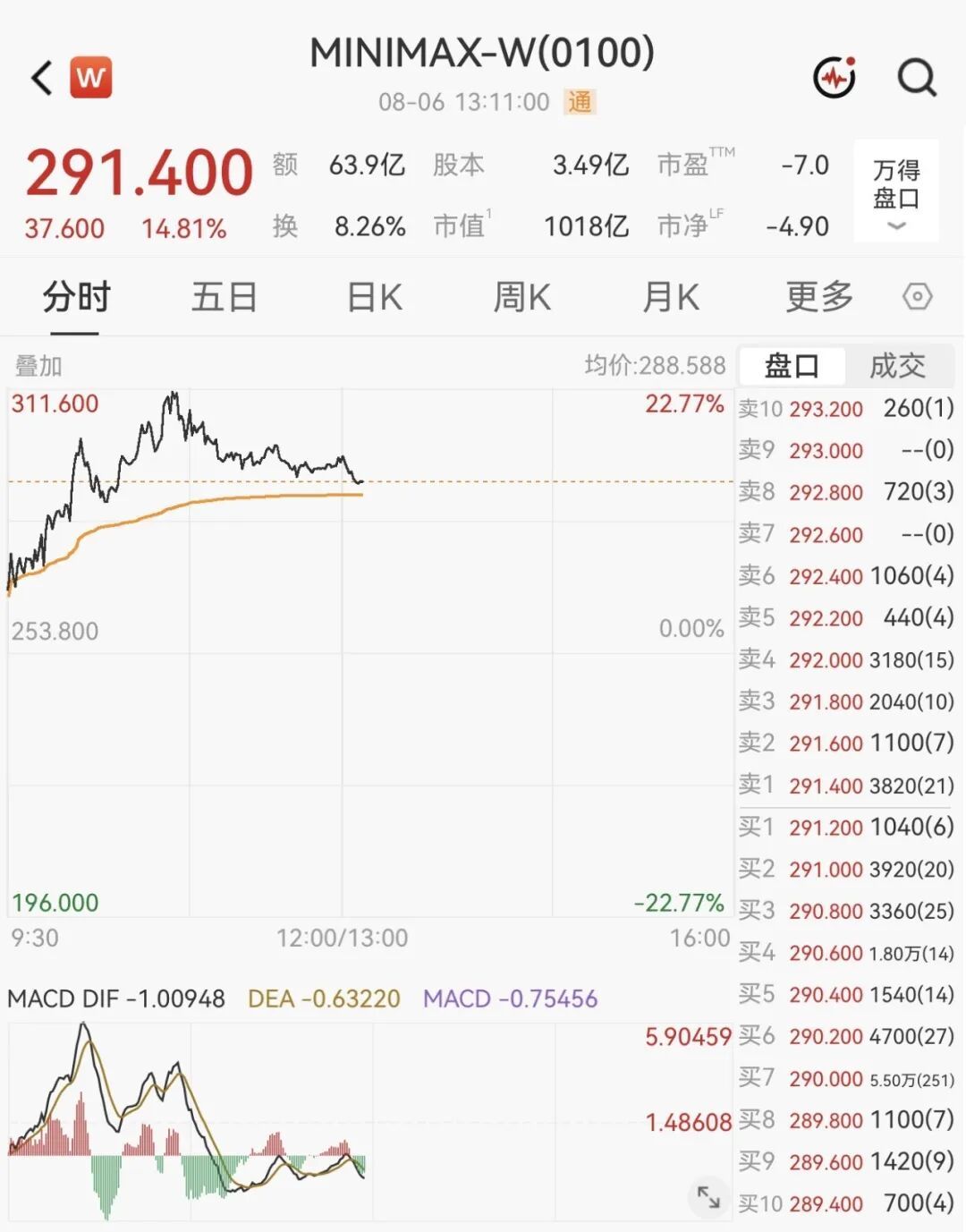The height and width of the screenshot is (1232, 966).
Task: Open the 更多 chart options
Action: click(x=819, y=297)
